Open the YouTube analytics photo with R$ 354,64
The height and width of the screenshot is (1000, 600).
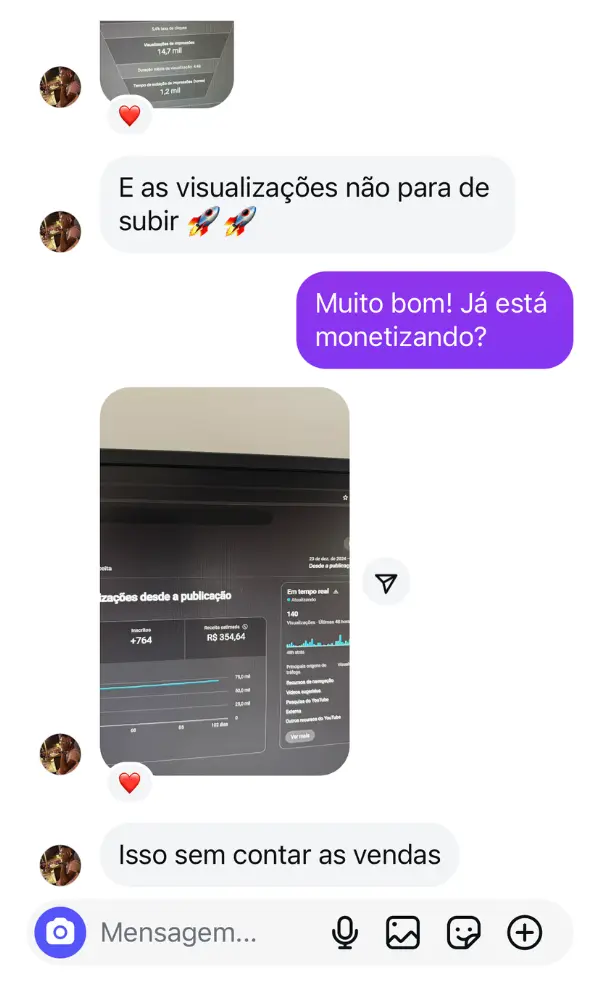225,580
